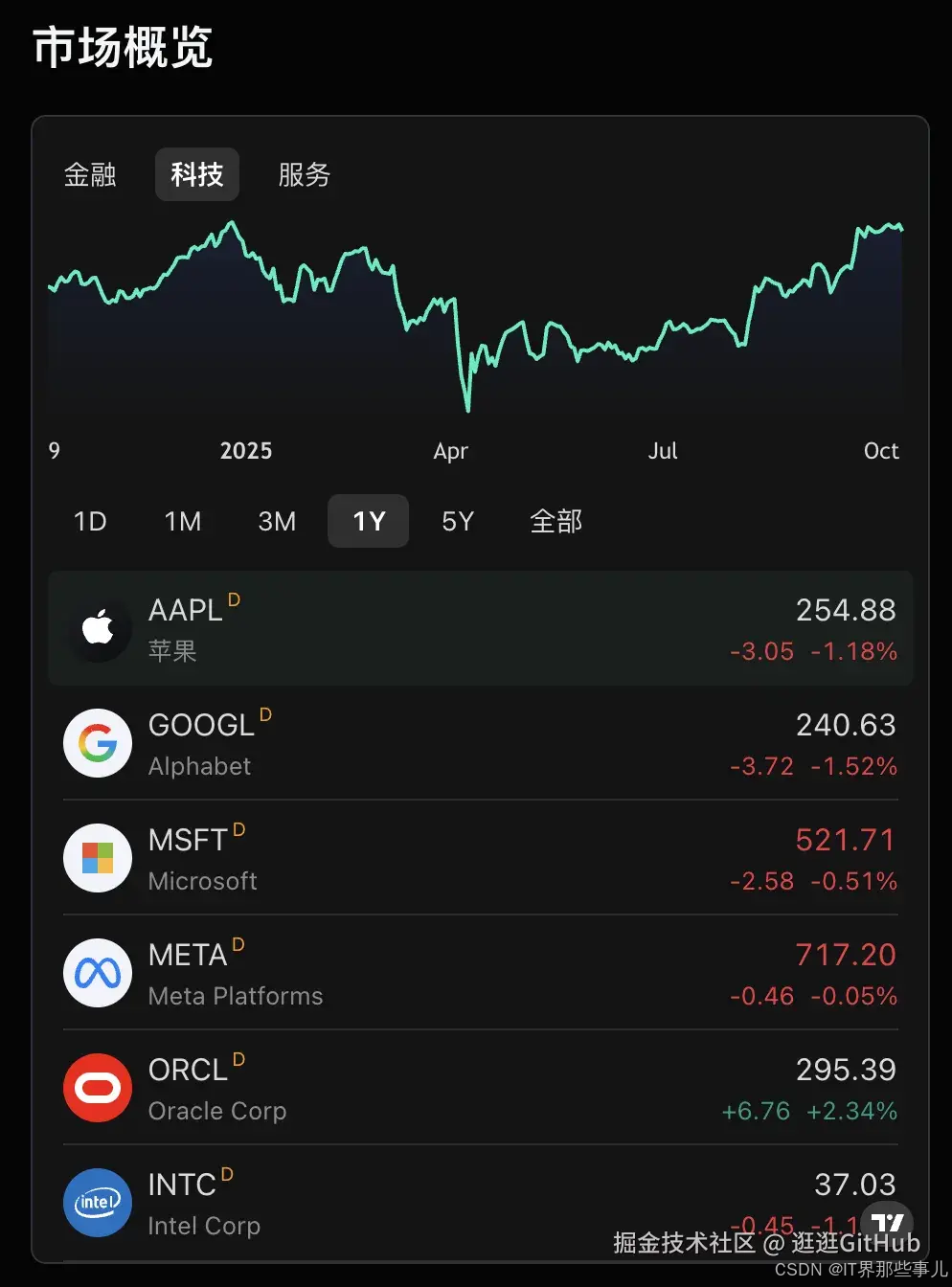Tap the TradingView logo button
952x1287 pixels.
888,1222
